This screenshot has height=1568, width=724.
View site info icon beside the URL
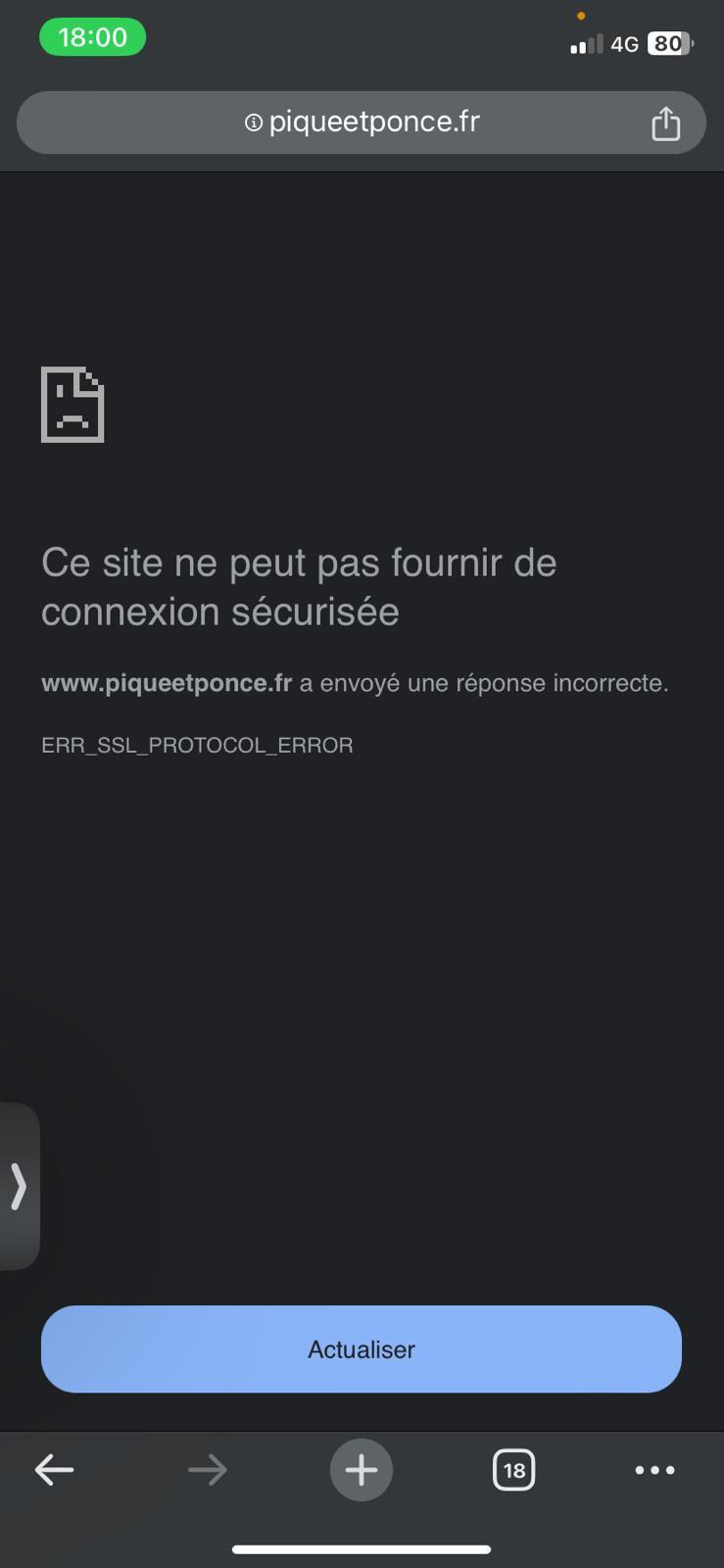[254, 122]
